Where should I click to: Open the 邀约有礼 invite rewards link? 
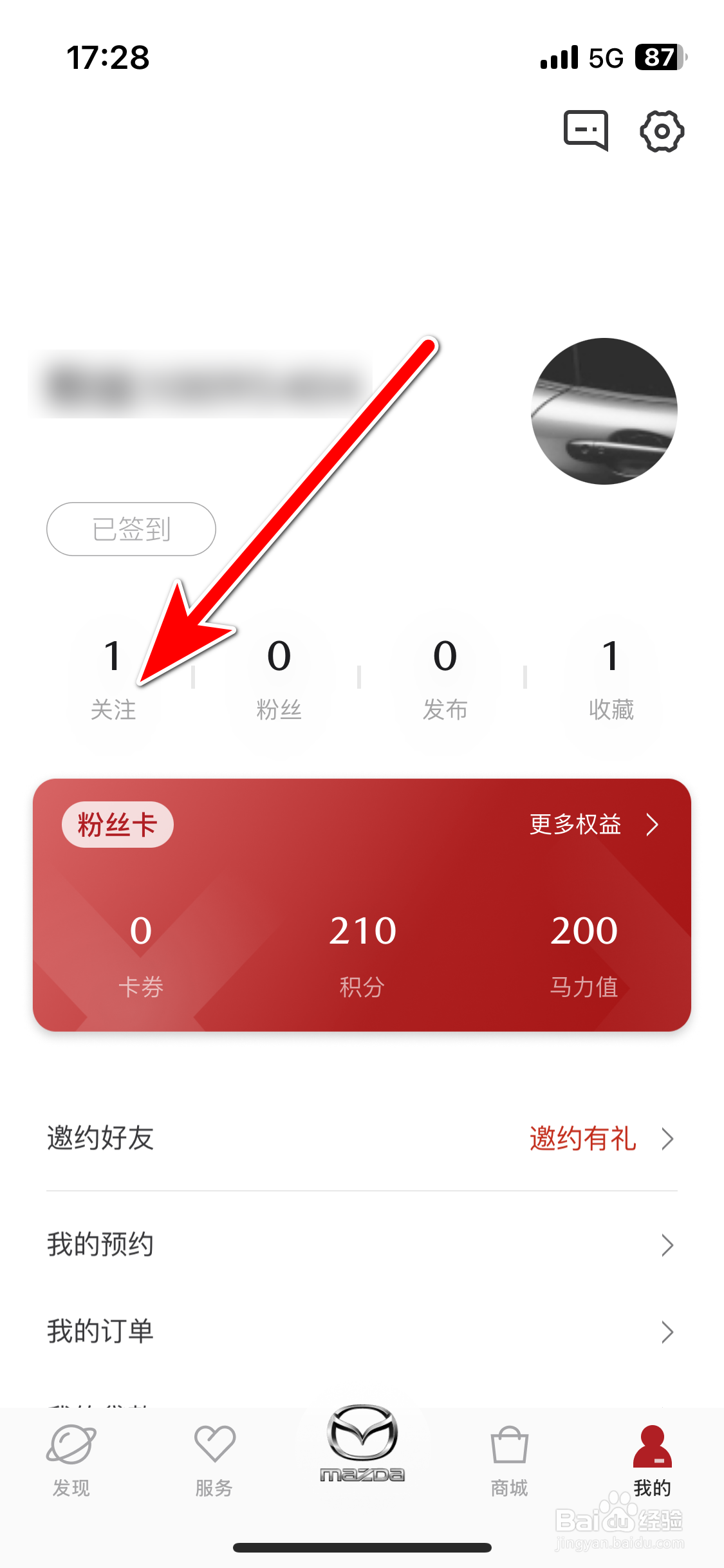pos(582,1138)
